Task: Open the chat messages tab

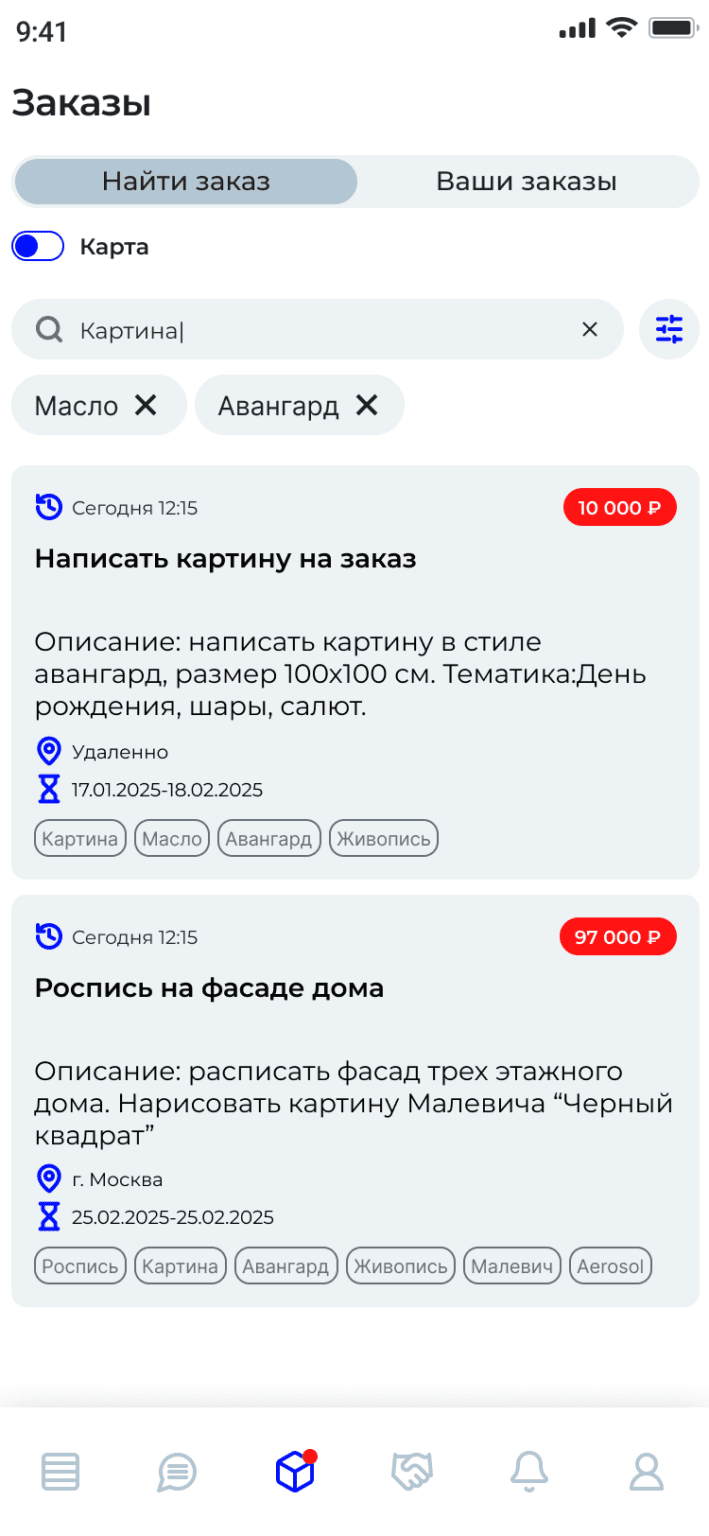Action: click(177, 1472)
